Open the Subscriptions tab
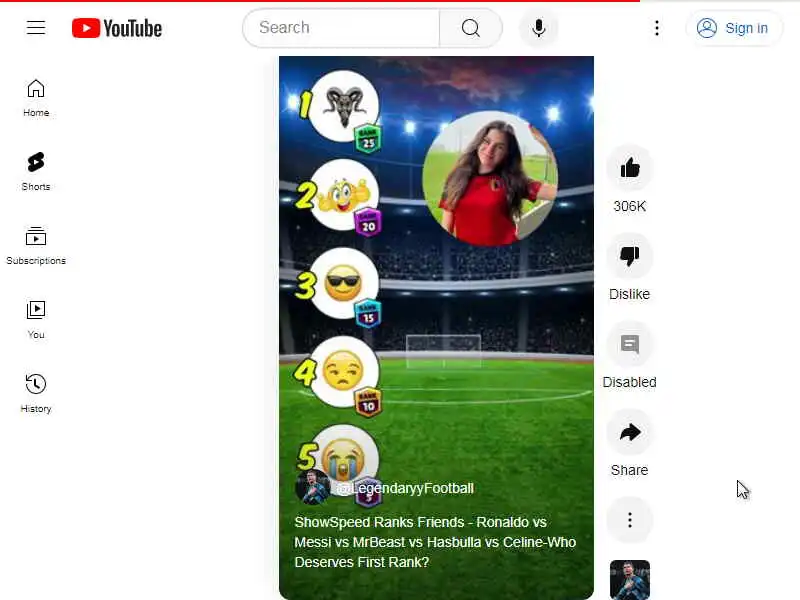Image resolution: width=800 pixels, height=600 pixels. [36, 246]
